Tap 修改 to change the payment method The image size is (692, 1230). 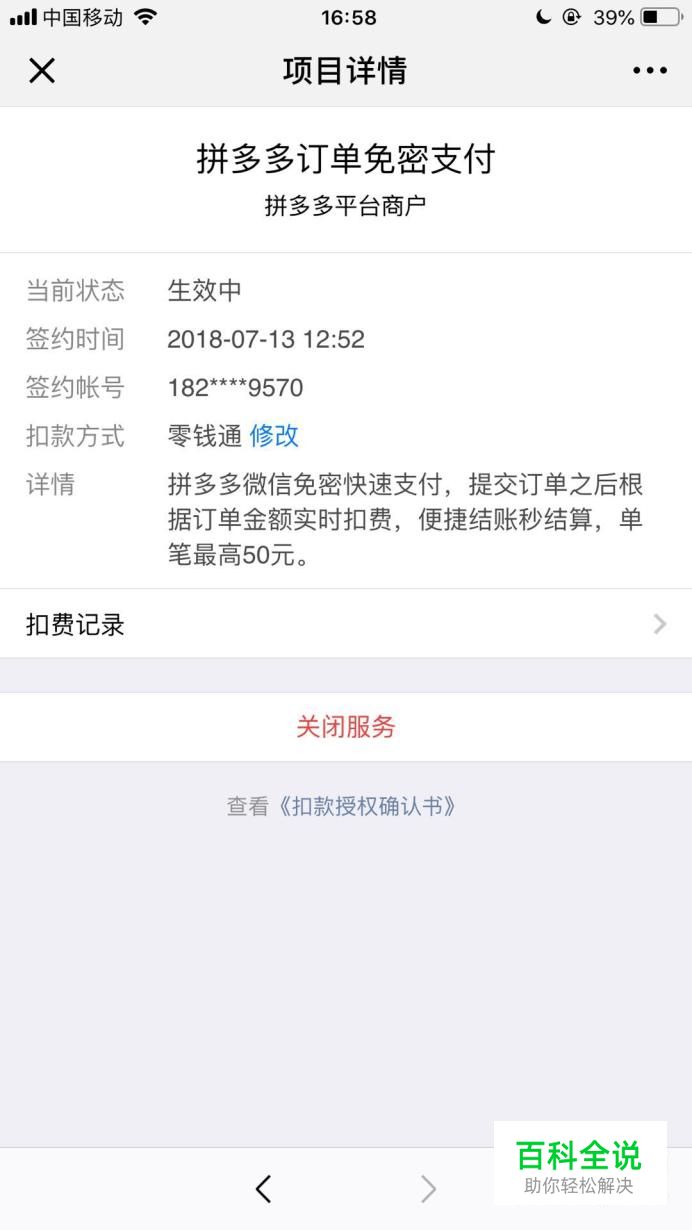(274, 436)
